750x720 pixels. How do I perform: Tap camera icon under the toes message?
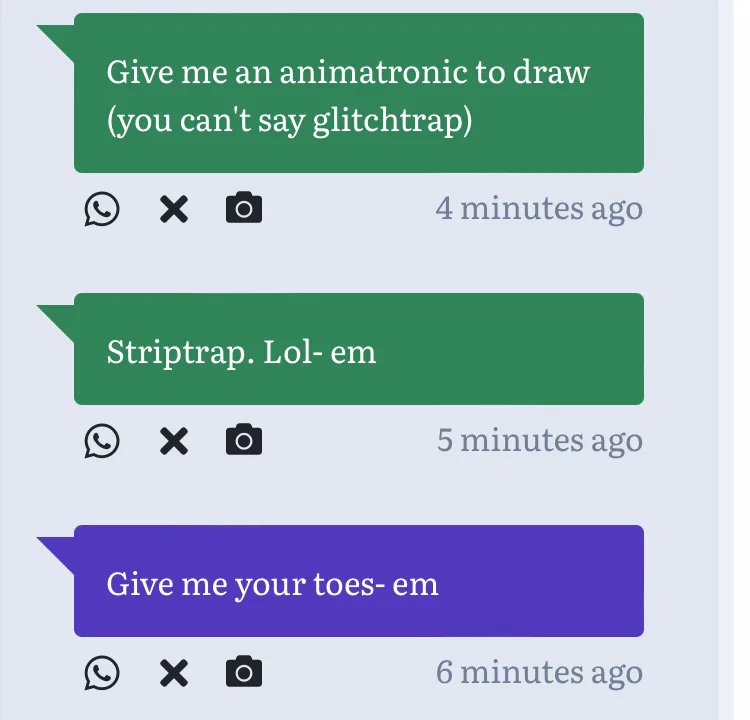pyautogui.click(x=244, y=673)
